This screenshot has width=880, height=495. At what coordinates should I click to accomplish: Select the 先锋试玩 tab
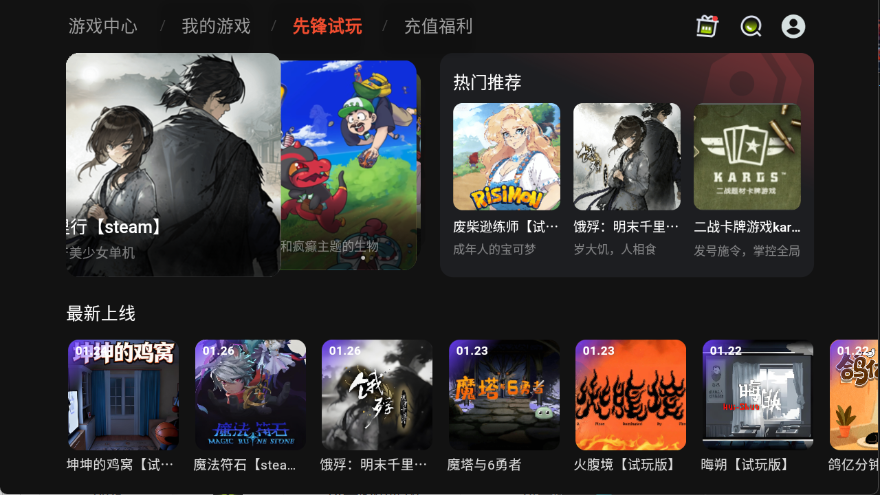point(327,27)
